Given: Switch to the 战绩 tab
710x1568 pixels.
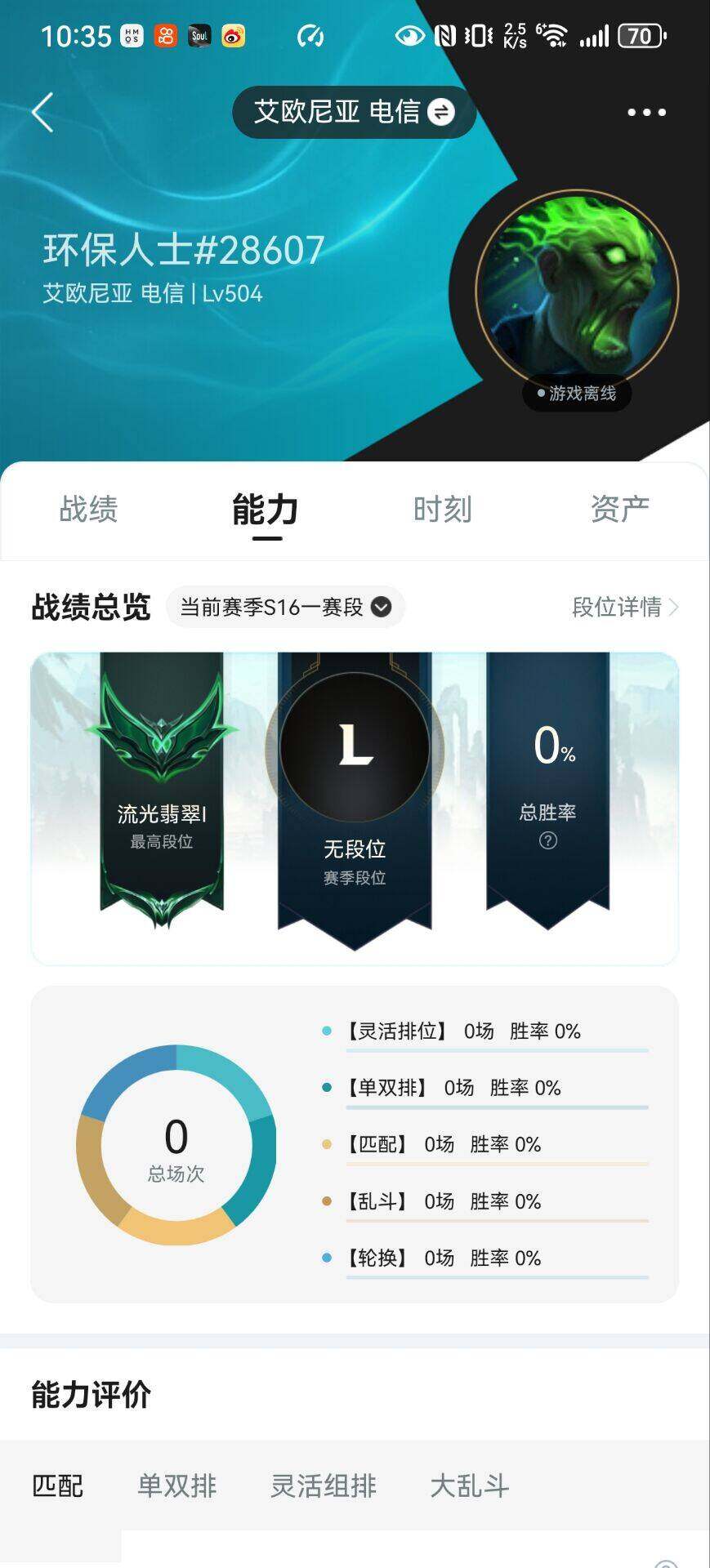Looking at the screenshot, I should click(x=88, y=509).
